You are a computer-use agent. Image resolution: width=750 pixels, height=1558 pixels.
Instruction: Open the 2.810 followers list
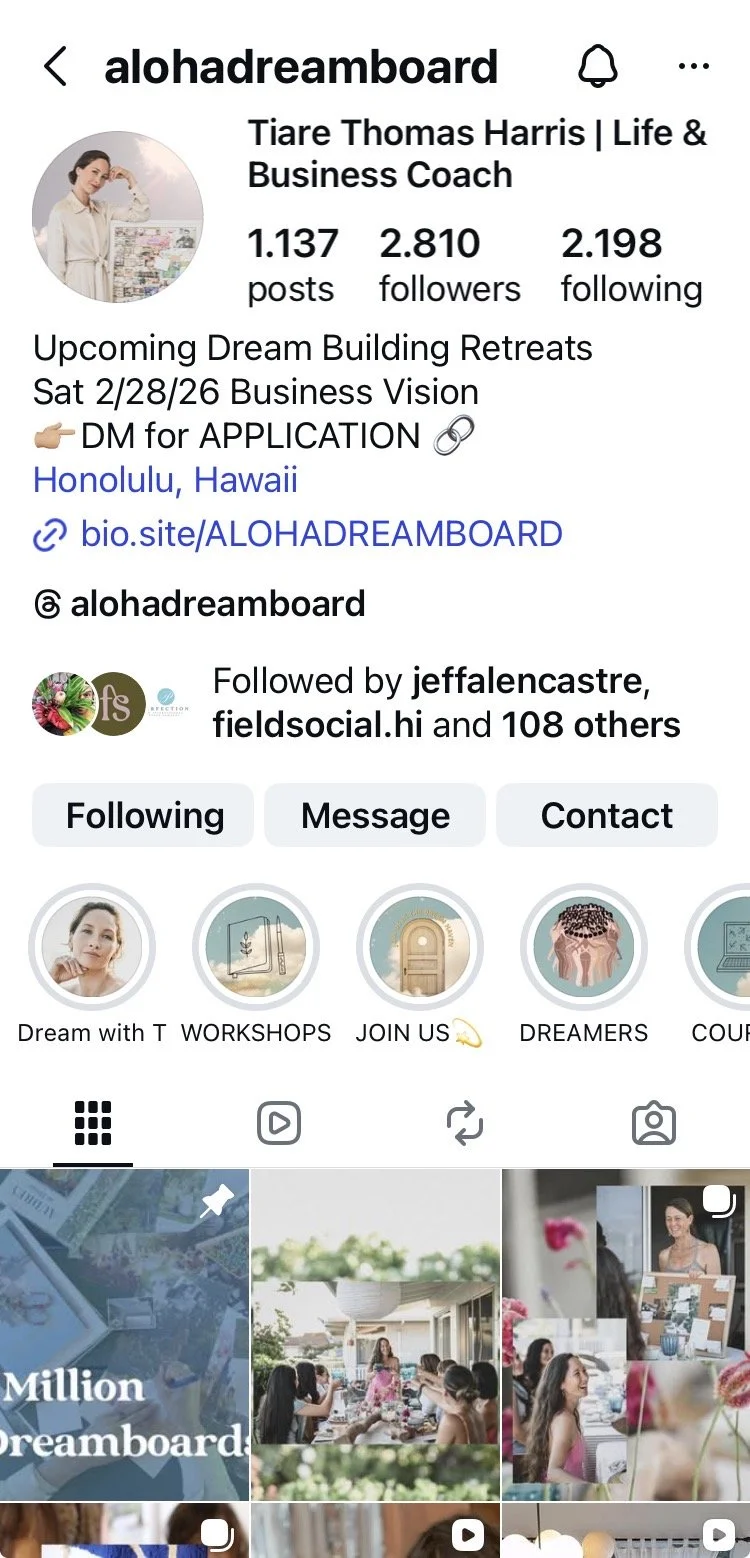449,264
